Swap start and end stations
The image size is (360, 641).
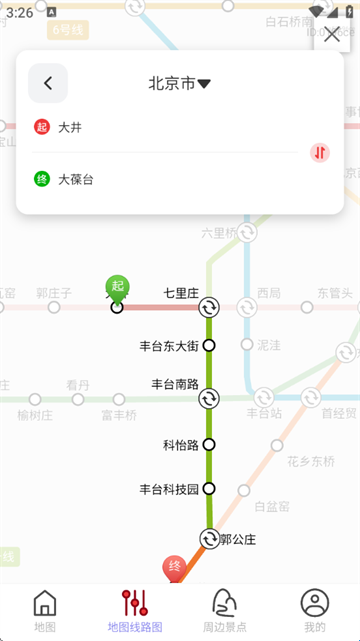[320, 153]
